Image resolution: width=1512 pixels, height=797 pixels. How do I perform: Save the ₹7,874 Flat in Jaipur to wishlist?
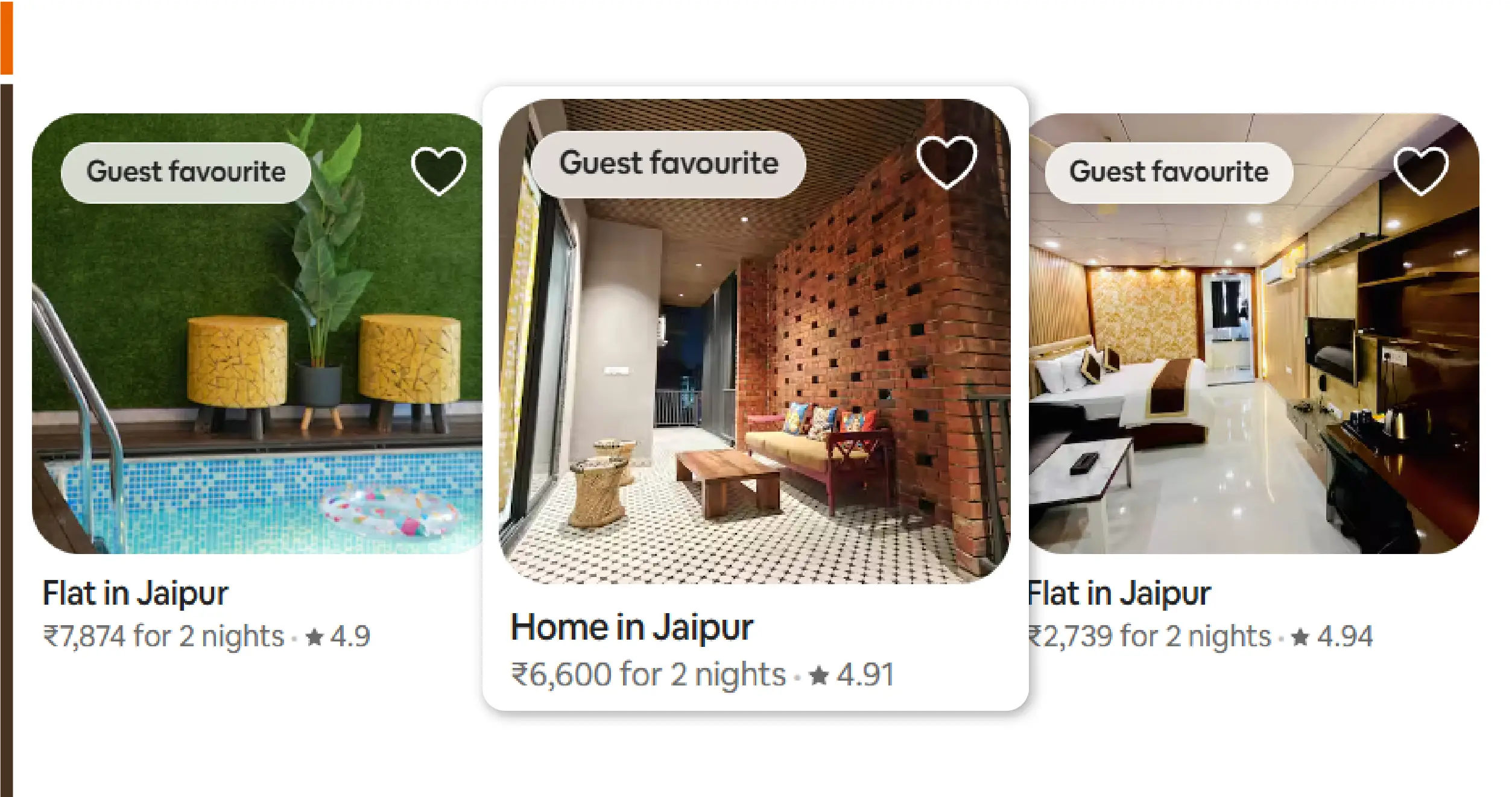[x=438, y=171]
